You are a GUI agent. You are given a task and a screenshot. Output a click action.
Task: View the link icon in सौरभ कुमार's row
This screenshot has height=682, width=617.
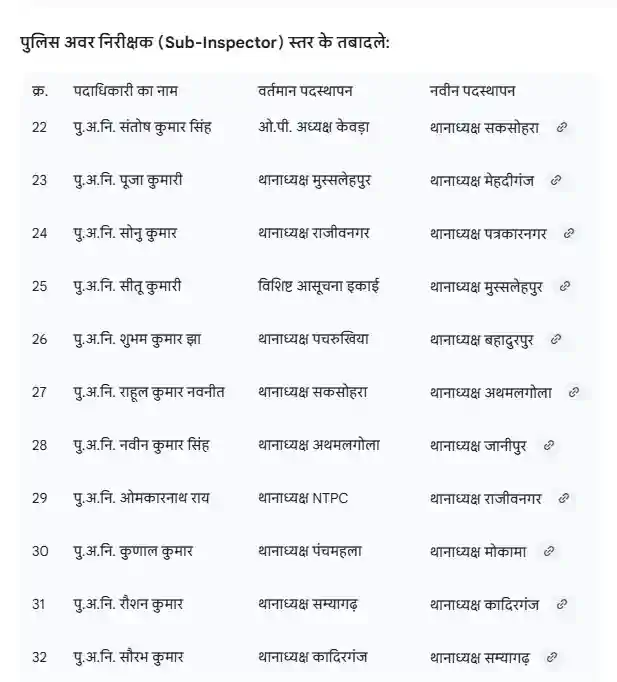tap(551, 657)
